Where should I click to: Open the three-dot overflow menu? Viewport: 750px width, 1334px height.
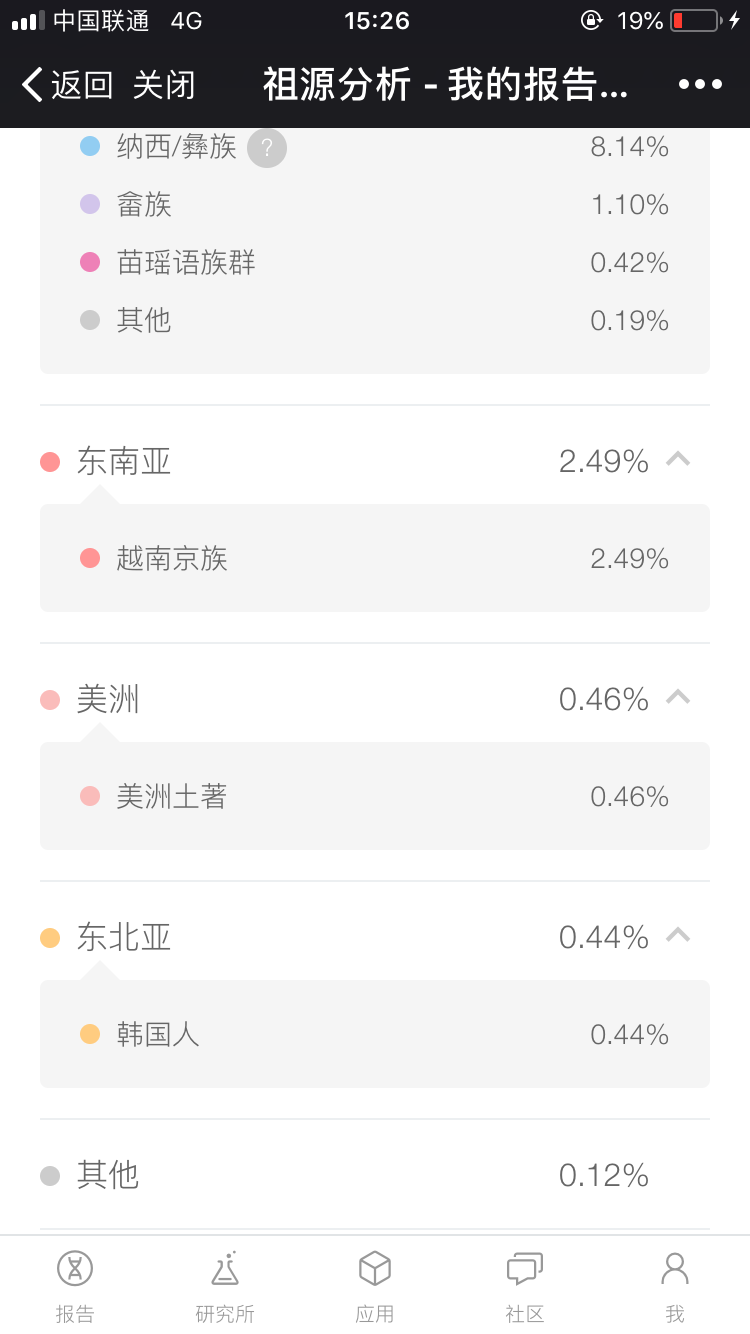coord(700,85)
